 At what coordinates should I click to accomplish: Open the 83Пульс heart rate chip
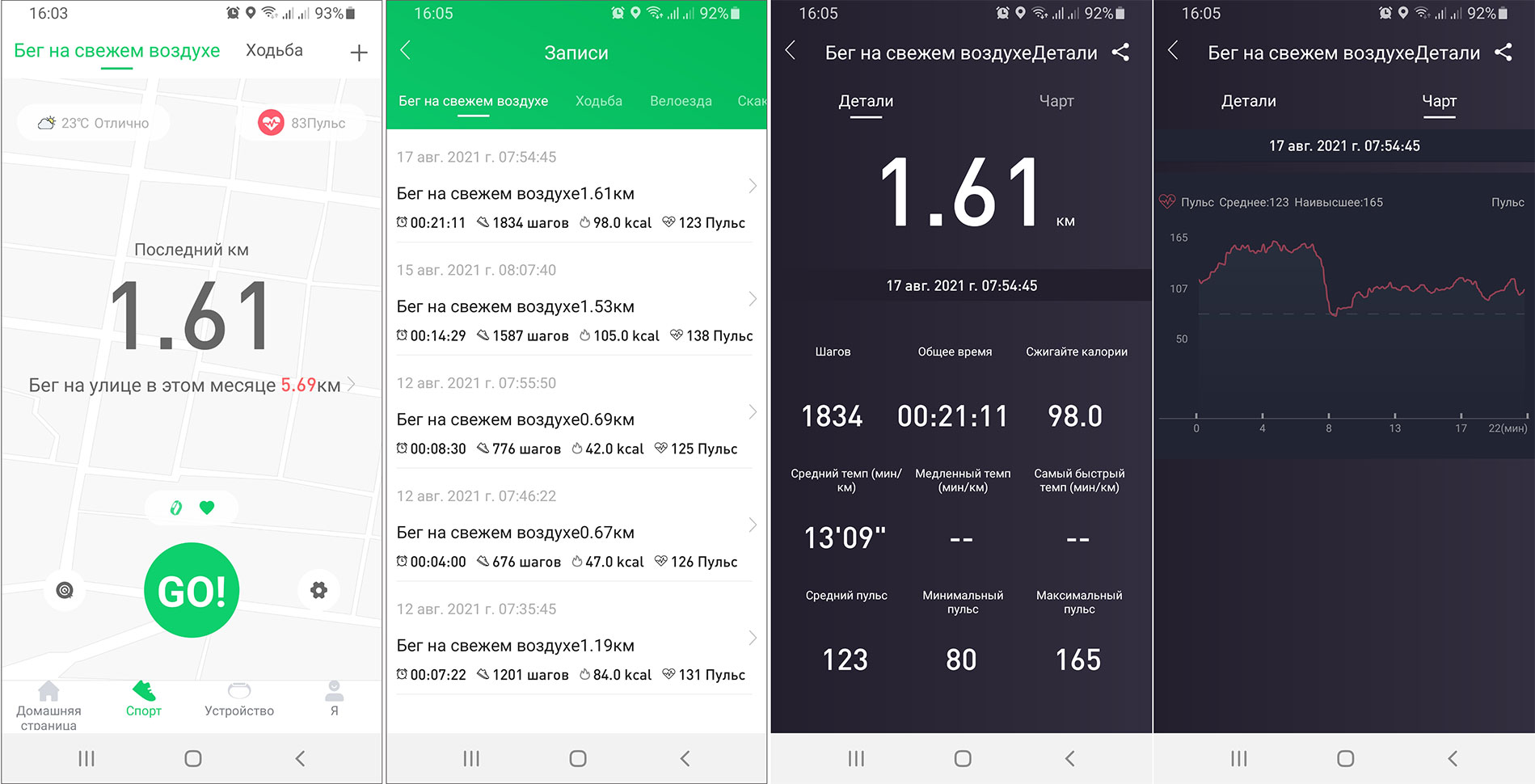tap(302, 123)
